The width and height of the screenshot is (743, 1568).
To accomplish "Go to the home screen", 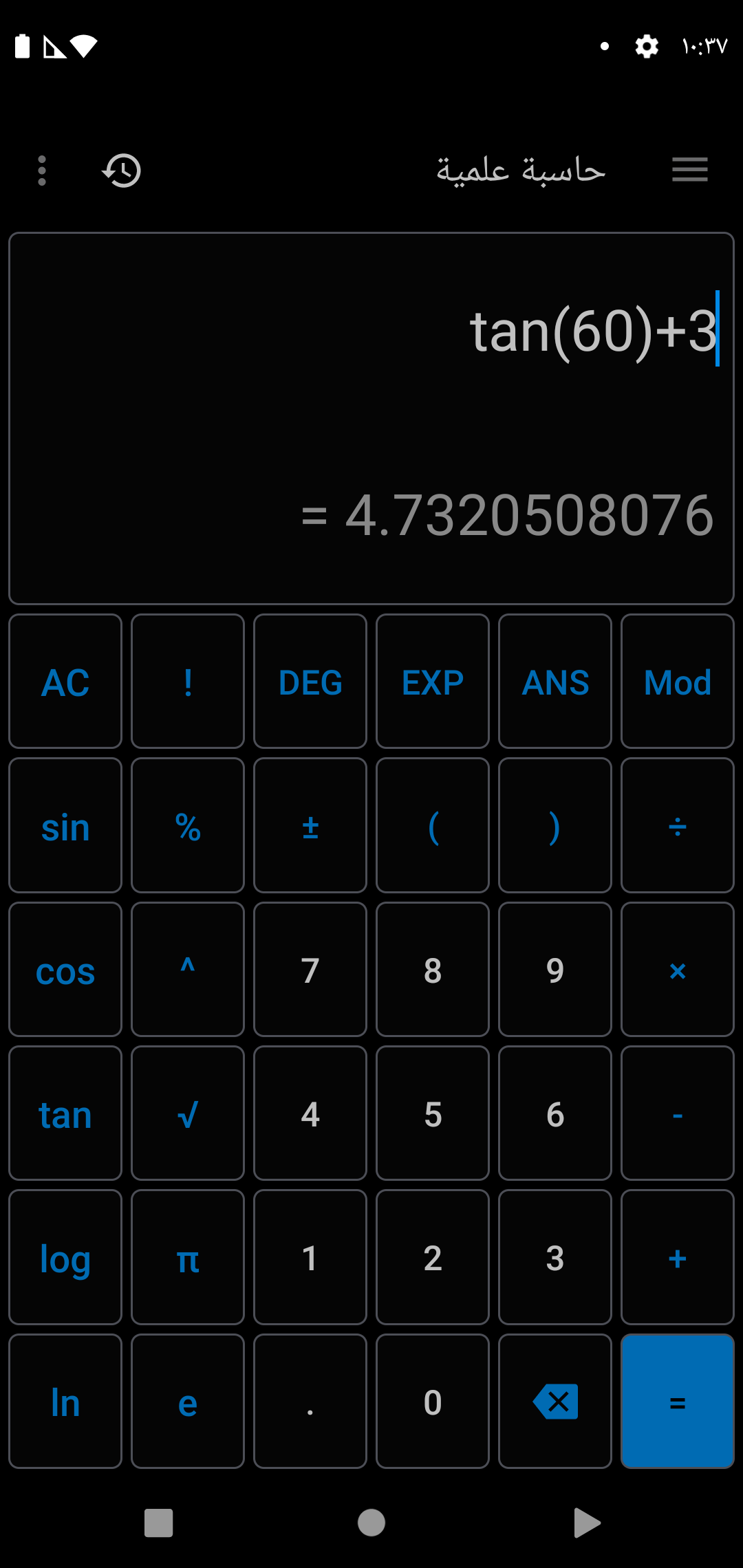I will pos(371,1523).
